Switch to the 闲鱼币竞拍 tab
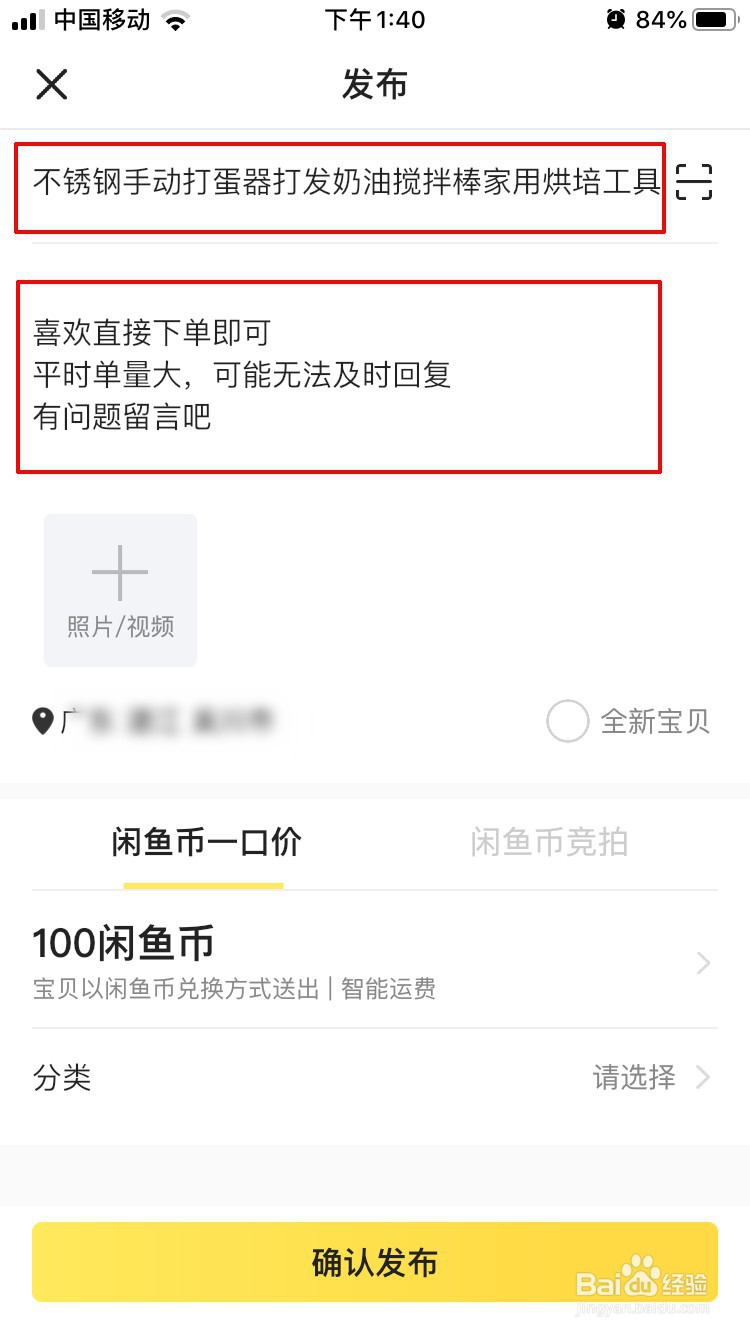The width and height of the screenshot is (750, 1334). [x=548, y=843]
